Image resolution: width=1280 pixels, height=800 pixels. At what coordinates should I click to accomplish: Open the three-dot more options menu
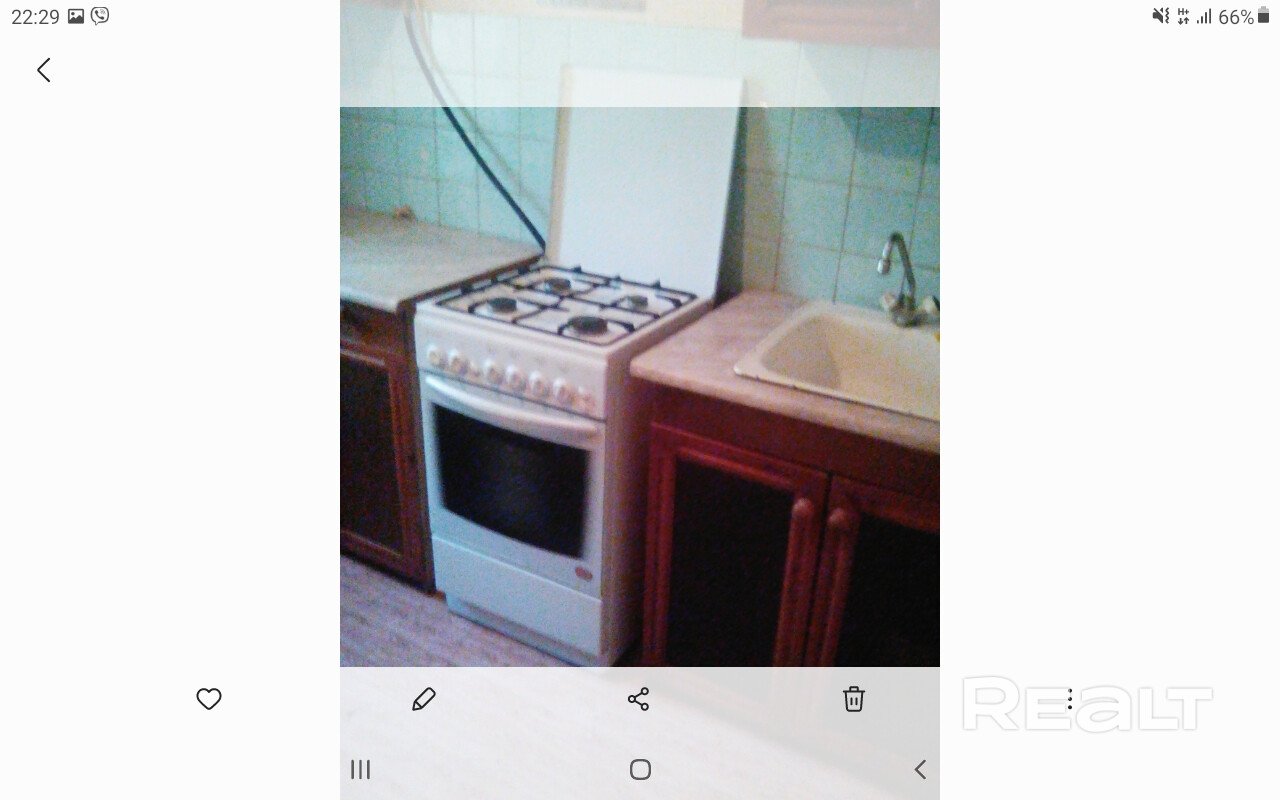[1069, 699]
